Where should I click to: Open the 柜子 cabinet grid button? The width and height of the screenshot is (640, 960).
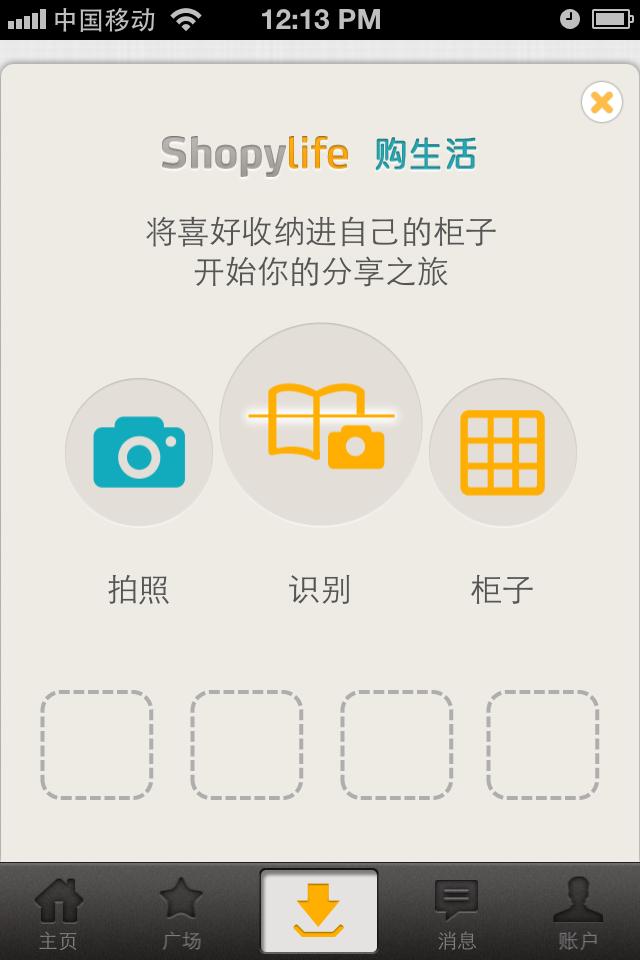(502, 452)
